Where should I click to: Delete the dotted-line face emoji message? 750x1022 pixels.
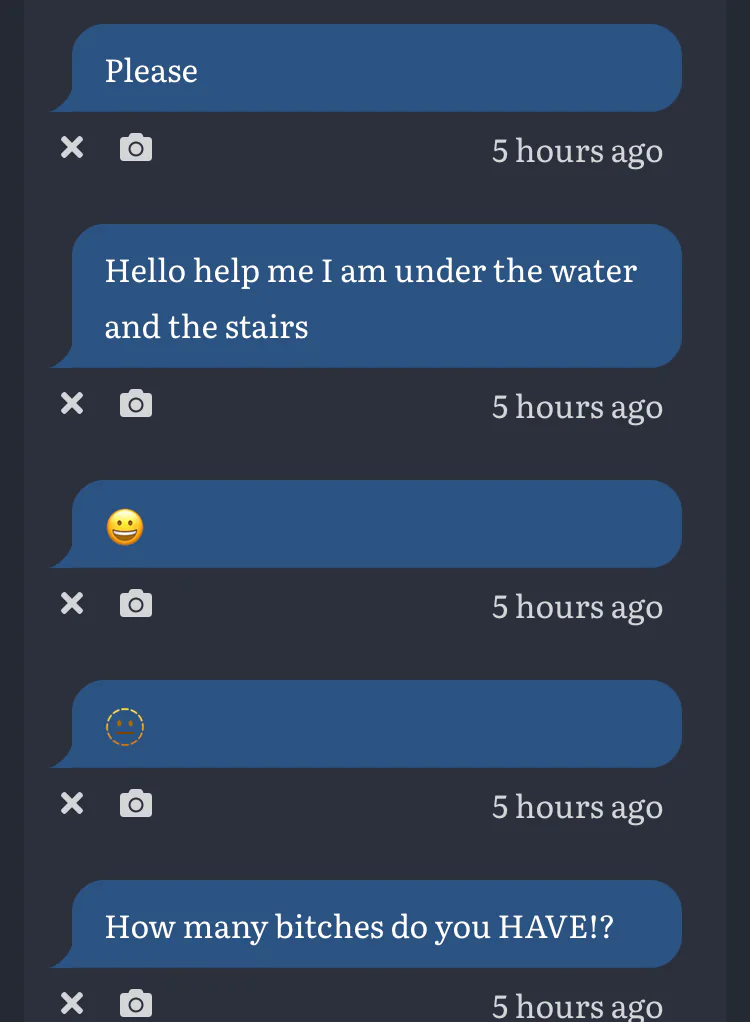coord(72,804)
